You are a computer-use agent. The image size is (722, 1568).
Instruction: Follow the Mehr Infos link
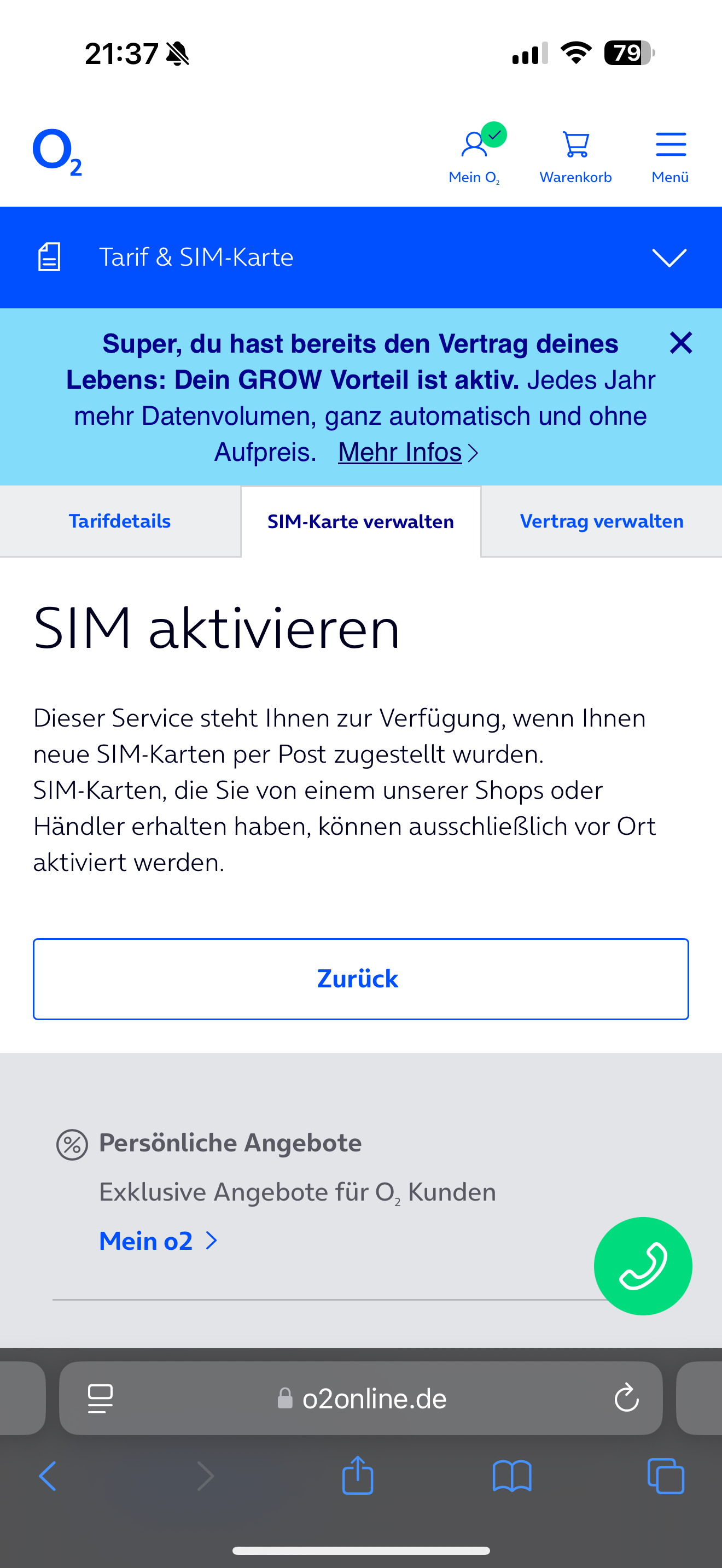click(408, 452)
